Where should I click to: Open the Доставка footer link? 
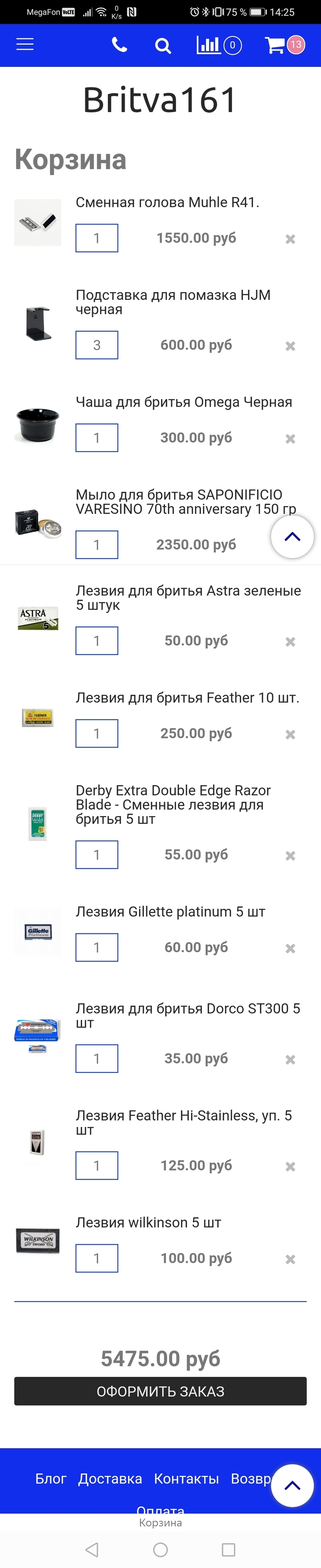click(x=110, y=1479)
